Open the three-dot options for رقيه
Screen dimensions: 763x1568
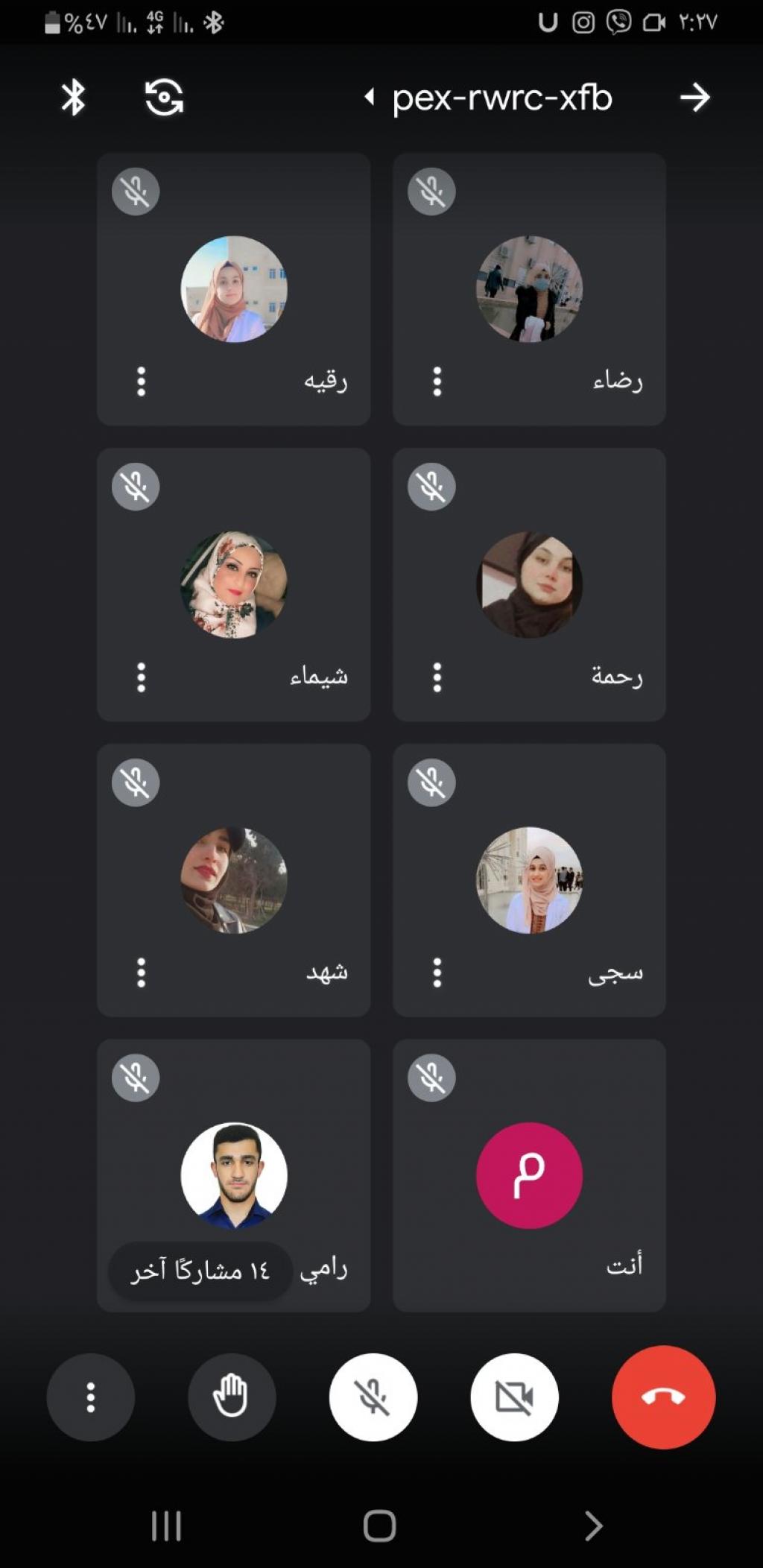pyautogui.click(x=142, y=382)
